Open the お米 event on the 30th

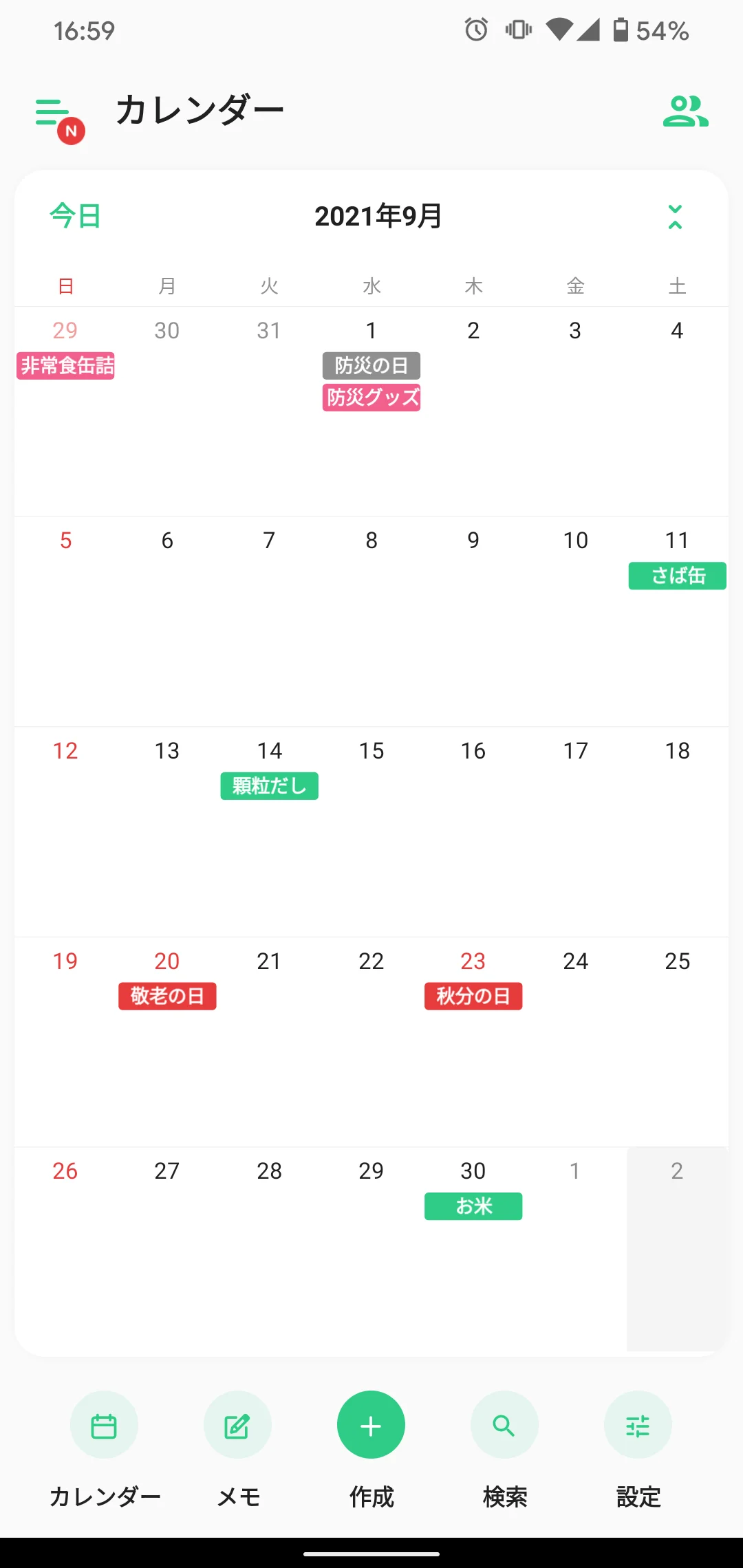click(x=473, y=1206)
